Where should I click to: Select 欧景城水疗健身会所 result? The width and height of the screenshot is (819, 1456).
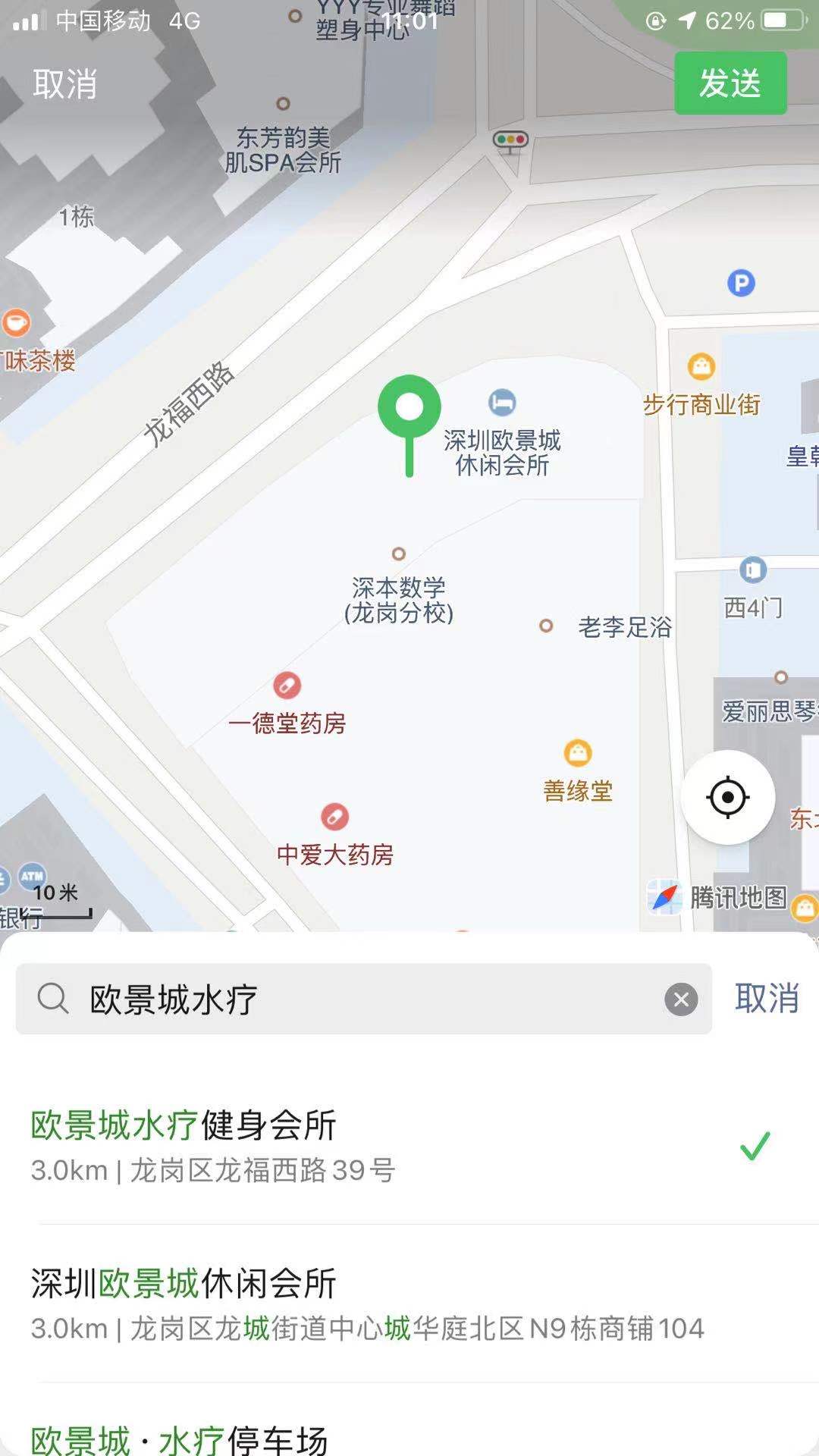pos(379,1145)
